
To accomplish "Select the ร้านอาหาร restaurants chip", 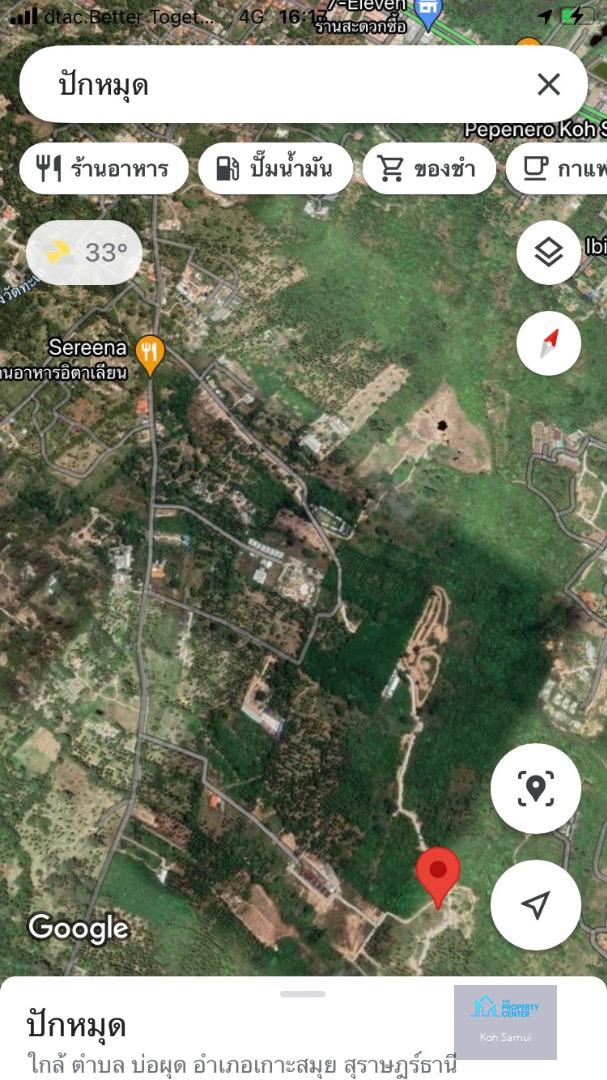I will pos(104,168).
